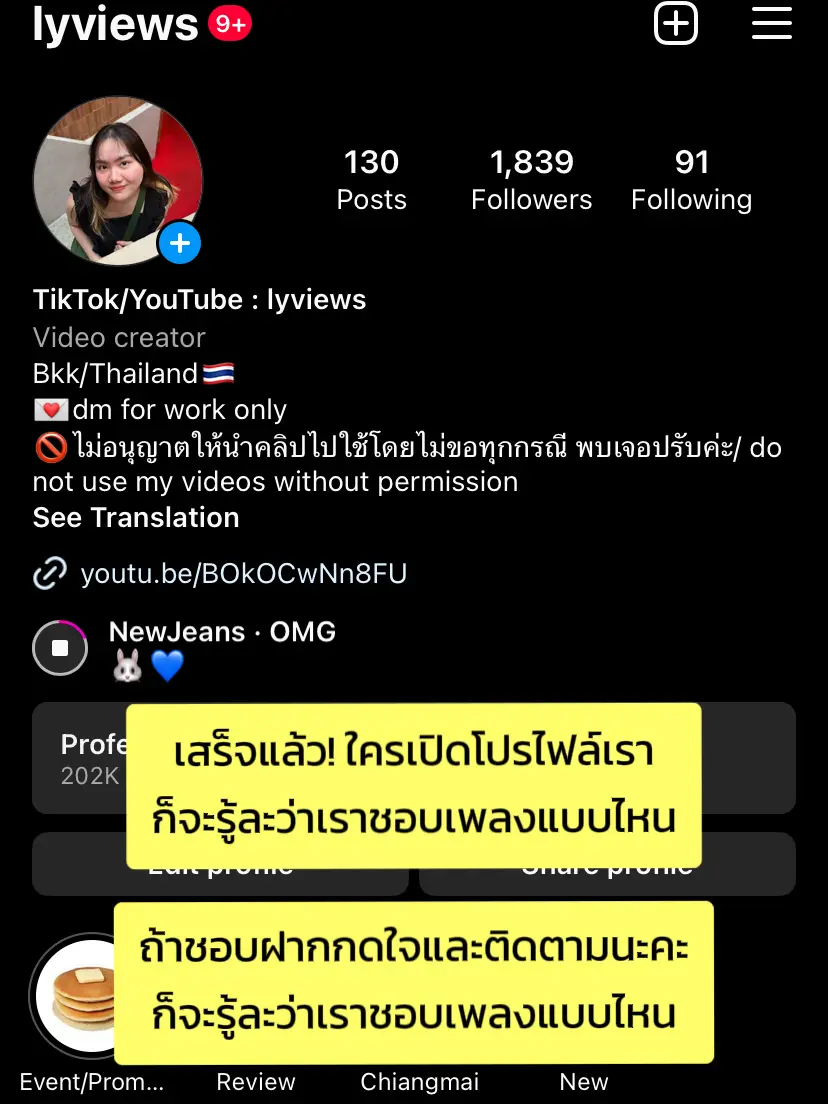Viewport: 828px width, 1104px height.
Task: Click the prohibition emoji in the bio
Action: (x=48, y=446)
